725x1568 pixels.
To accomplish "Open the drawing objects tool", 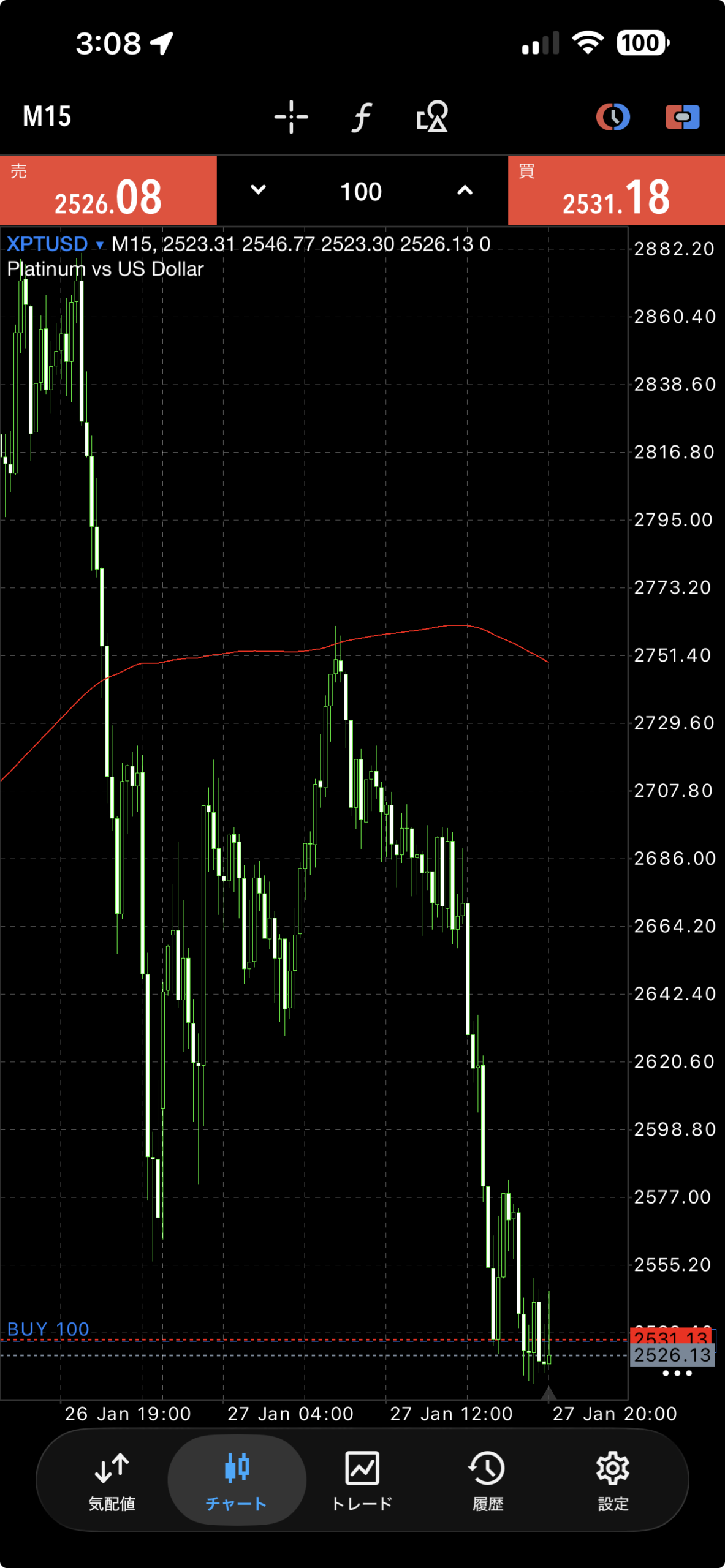I will 433,116.
